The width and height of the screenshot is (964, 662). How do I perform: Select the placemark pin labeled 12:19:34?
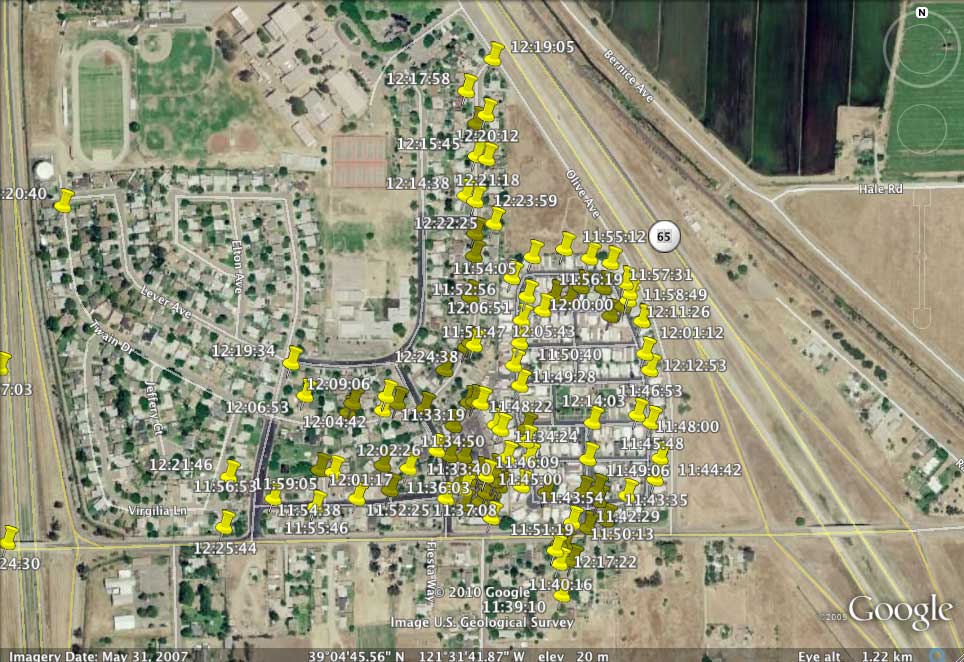point(293,357)
